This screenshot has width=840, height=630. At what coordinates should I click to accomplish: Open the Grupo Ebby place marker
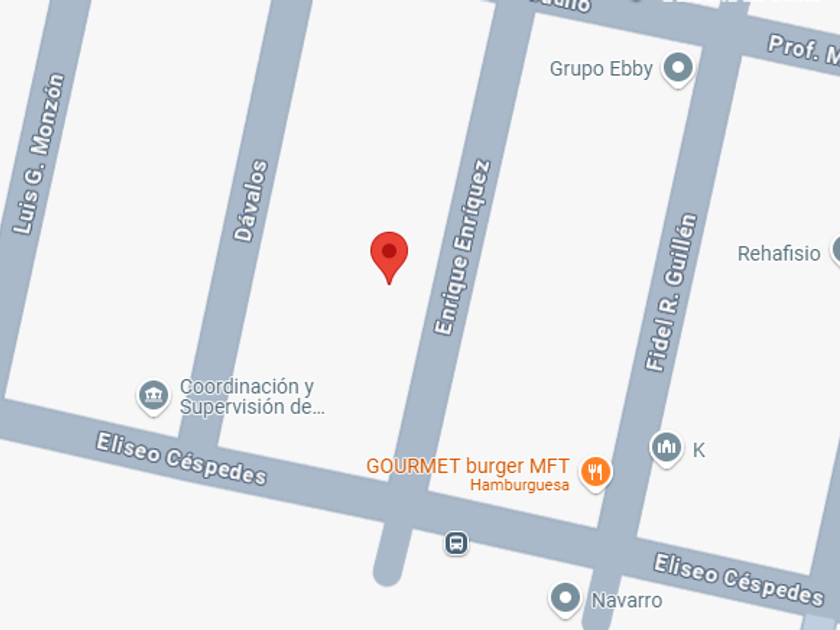678,69
